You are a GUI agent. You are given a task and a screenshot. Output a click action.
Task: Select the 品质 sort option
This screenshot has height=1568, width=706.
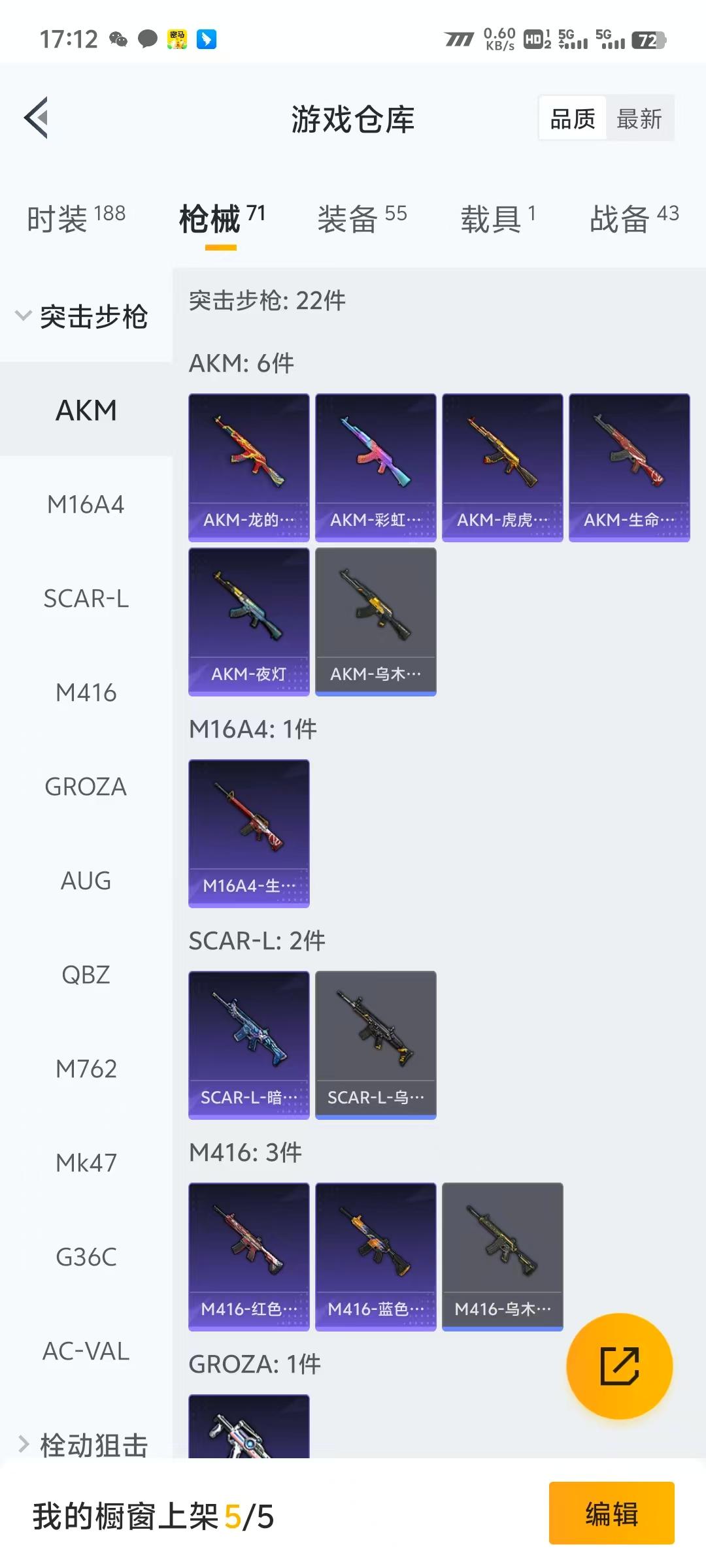click(x=573, y=119)
